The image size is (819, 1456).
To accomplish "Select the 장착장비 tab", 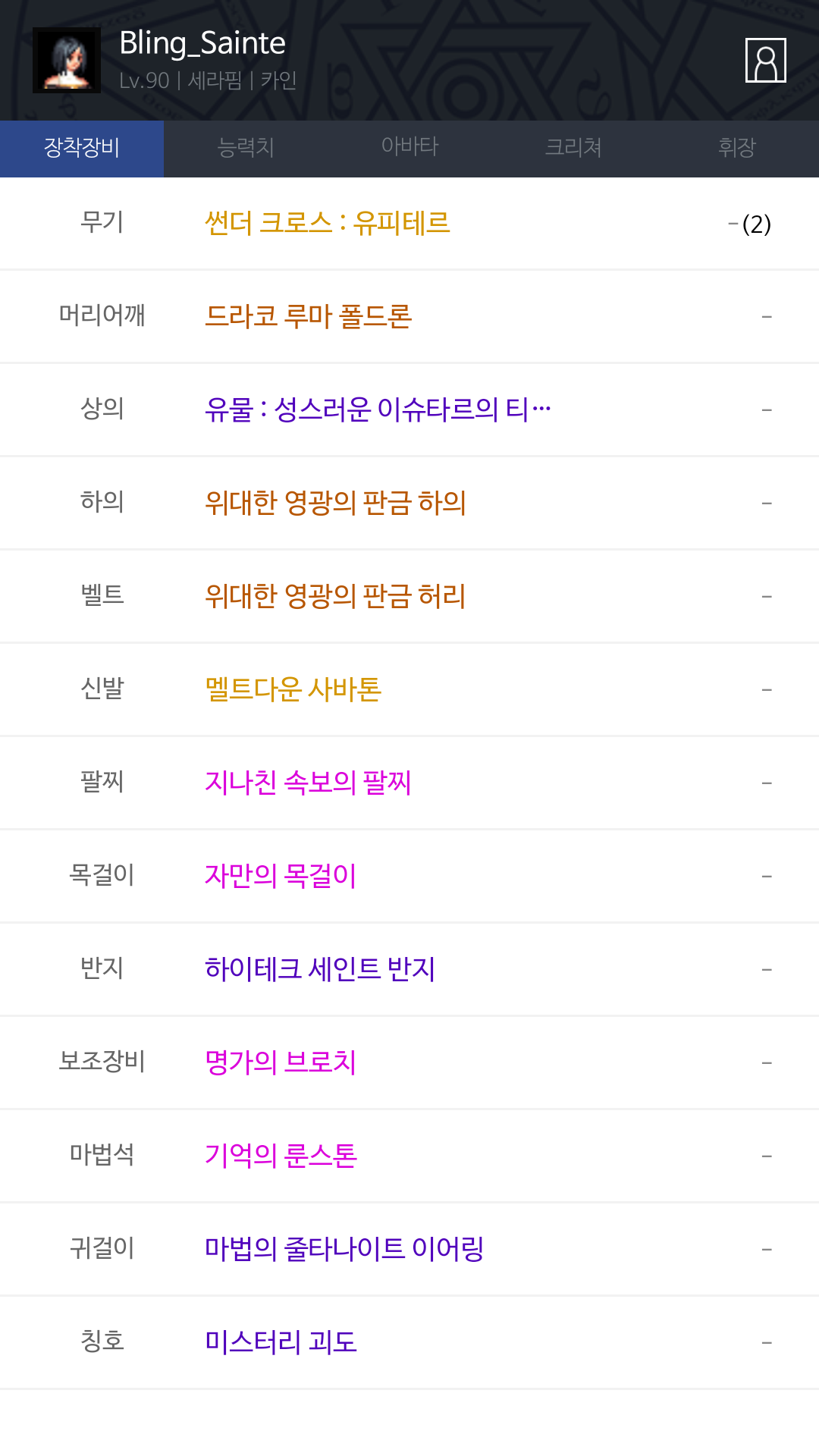I will pyautogui.click(x=82, y=149).
